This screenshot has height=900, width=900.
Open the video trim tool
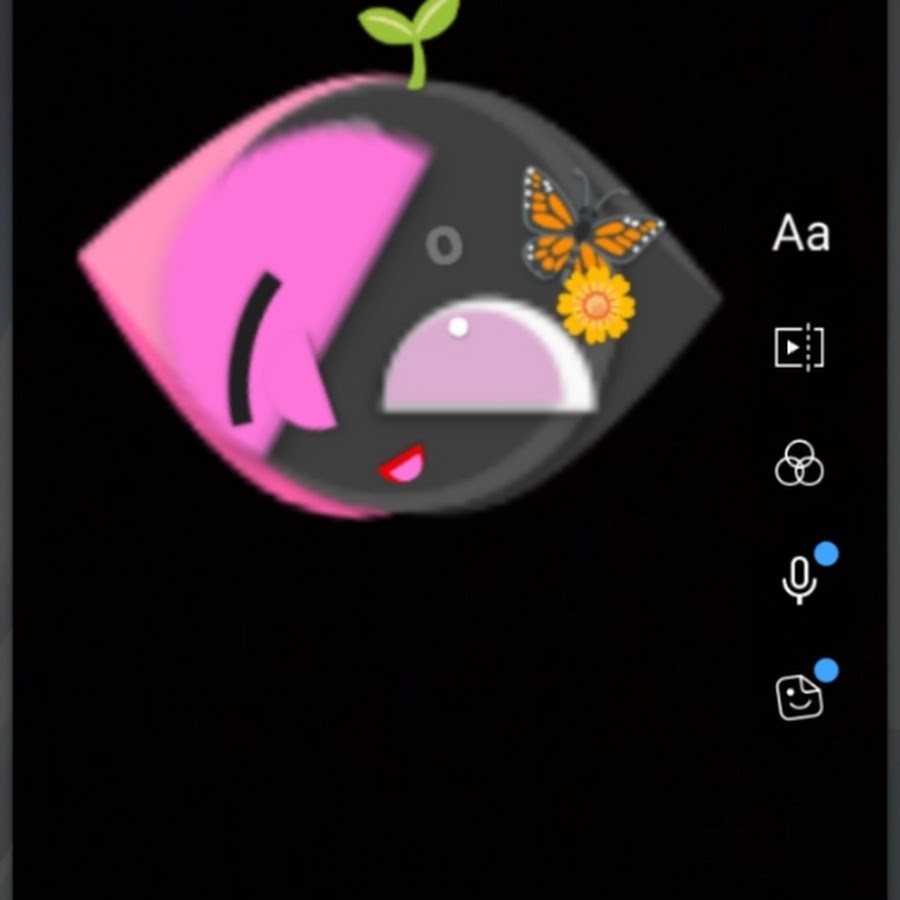[x=799, y=348]
